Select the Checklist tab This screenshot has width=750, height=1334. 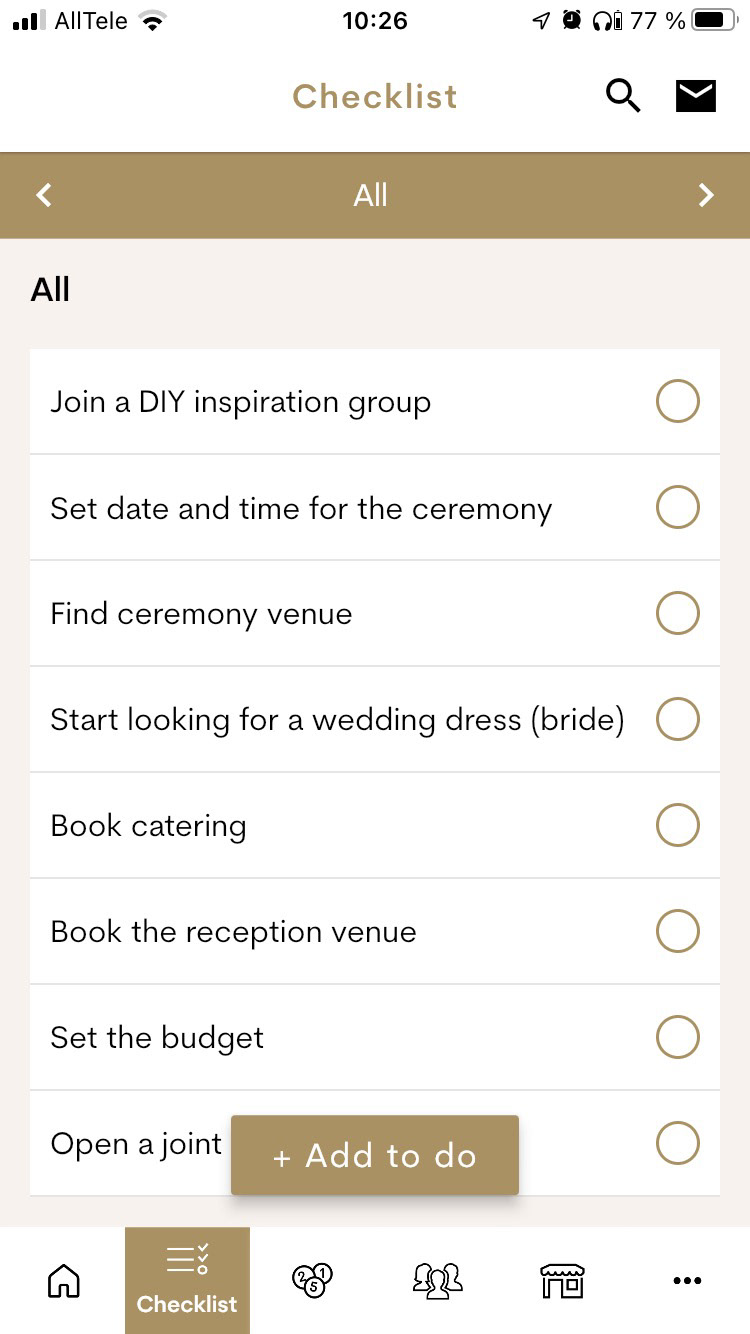click(x=187, y=1280)
